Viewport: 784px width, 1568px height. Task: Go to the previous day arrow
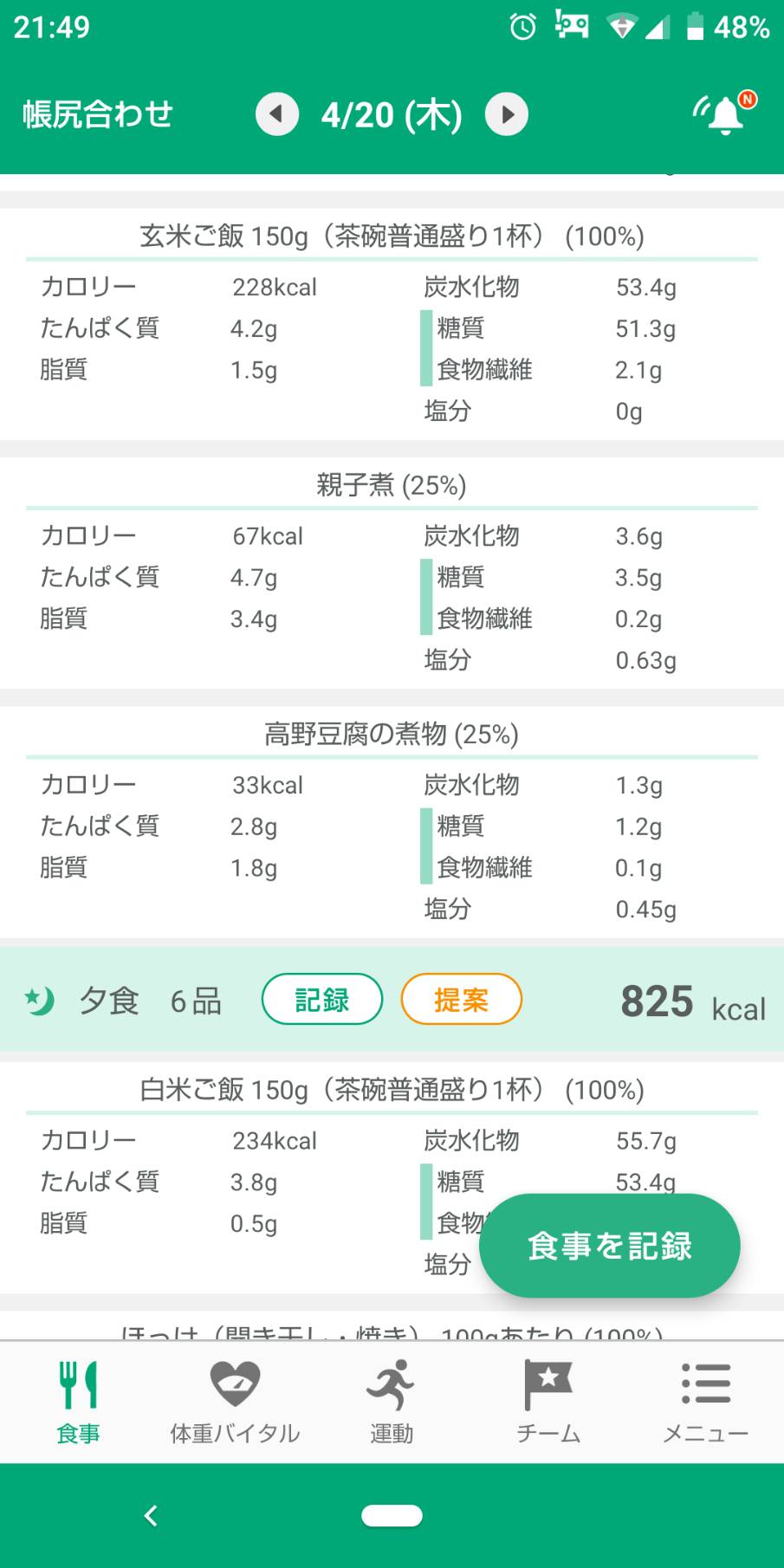(x=277, y=114)
